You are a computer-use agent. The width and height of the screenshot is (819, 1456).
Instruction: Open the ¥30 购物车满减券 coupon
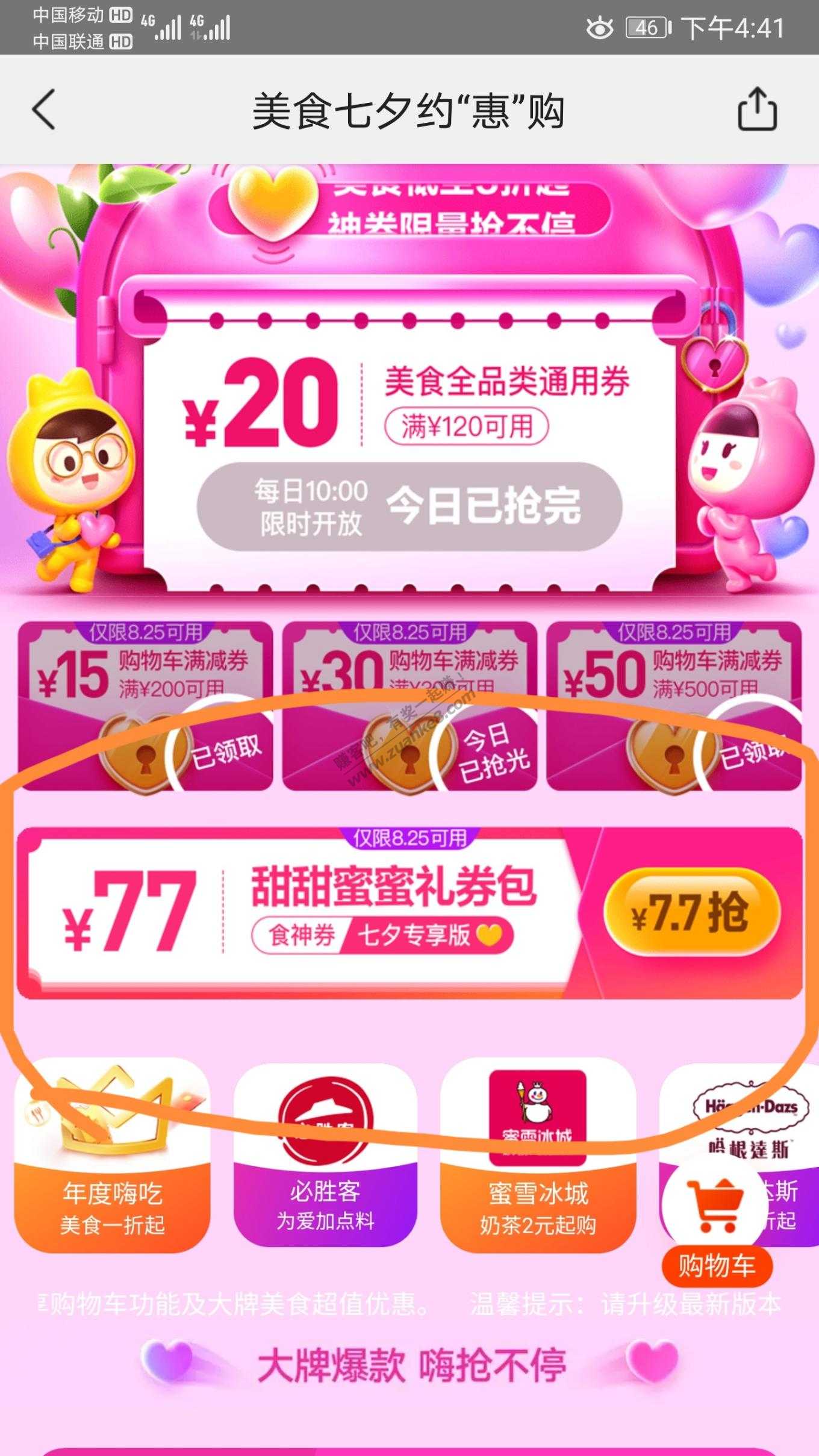point(409,705)
